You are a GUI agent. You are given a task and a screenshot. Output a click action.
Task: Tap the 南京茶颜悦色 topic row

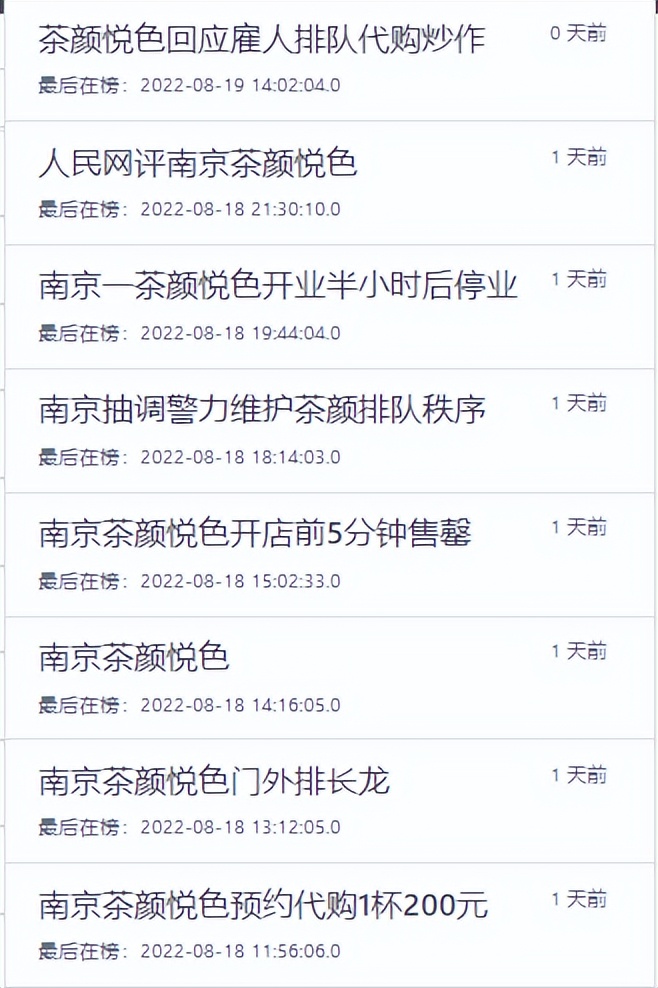pos(135,658)
